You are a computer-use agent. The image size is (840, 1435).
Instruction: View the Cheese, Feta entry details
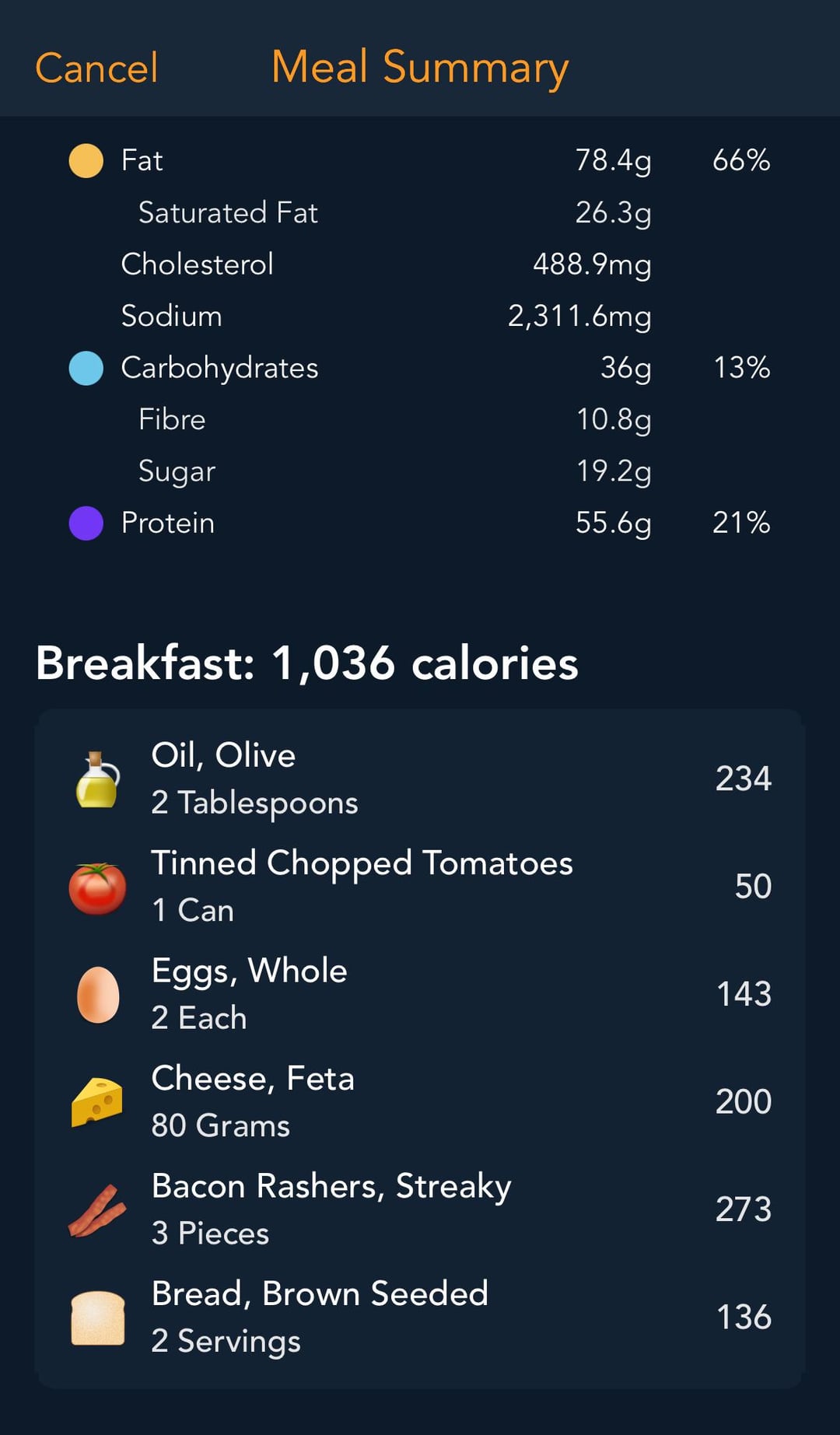click(420, 1101)
